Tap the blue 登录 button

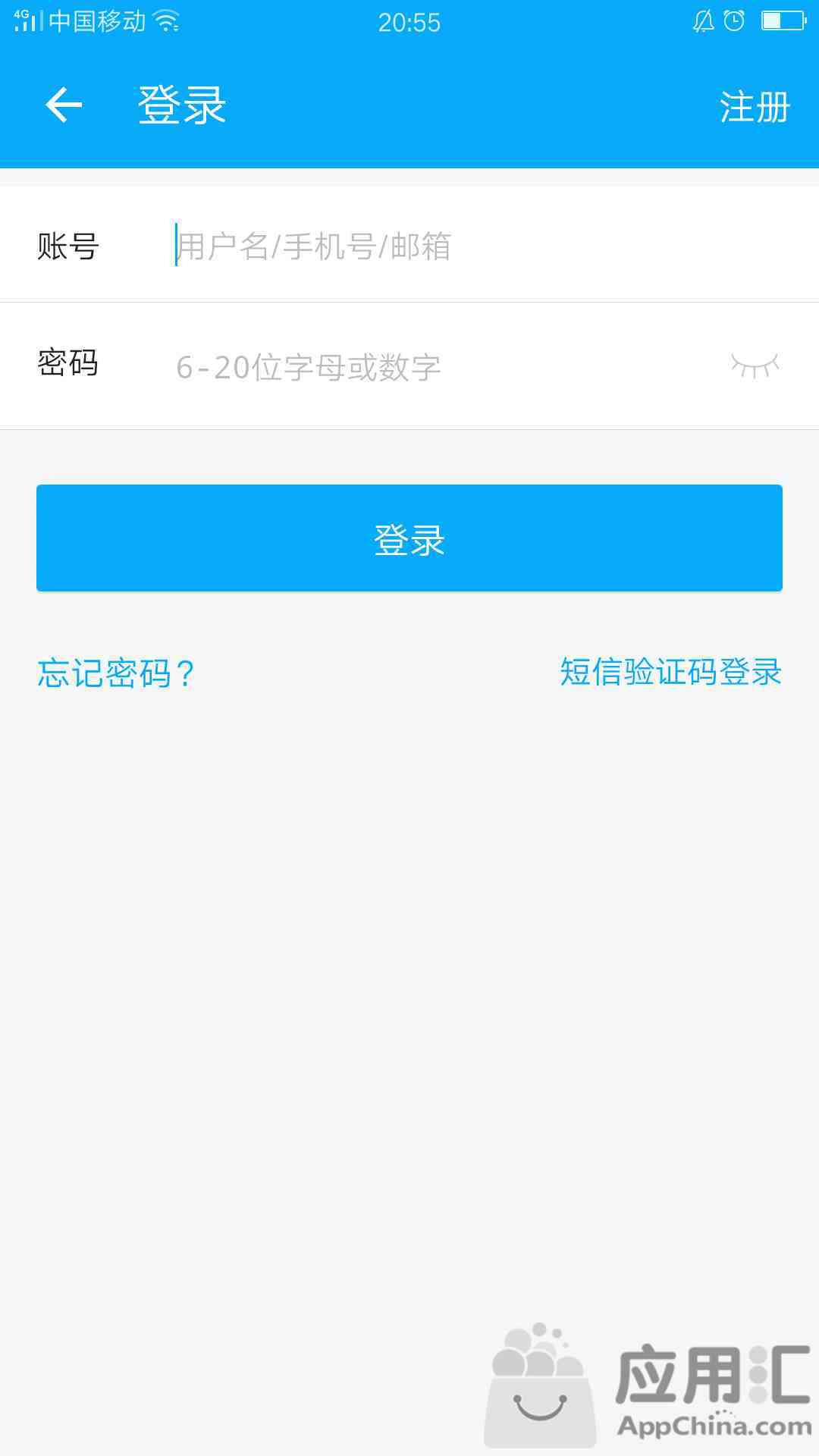[409, 538]
